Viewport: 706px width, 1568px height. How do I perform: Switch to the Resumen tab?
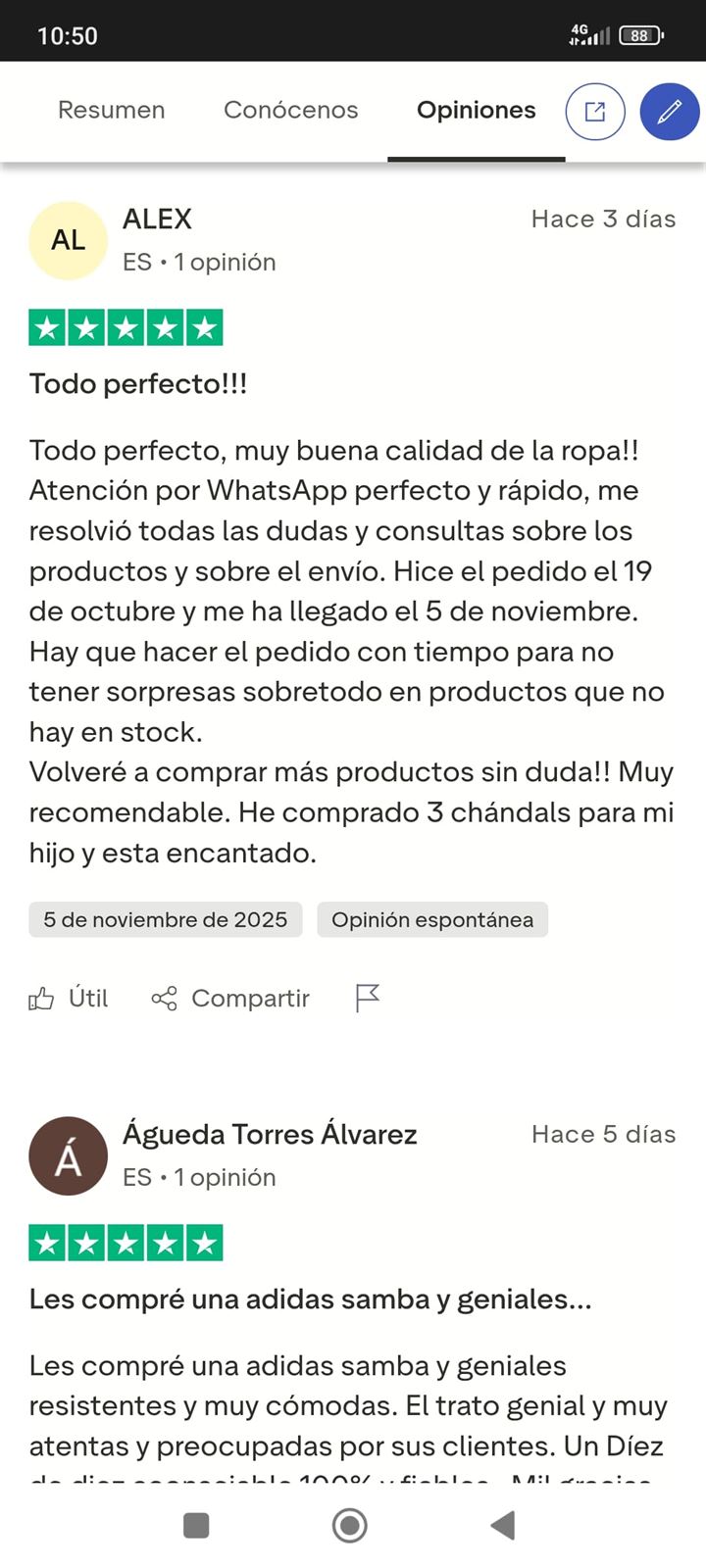[x=110, y=110]
